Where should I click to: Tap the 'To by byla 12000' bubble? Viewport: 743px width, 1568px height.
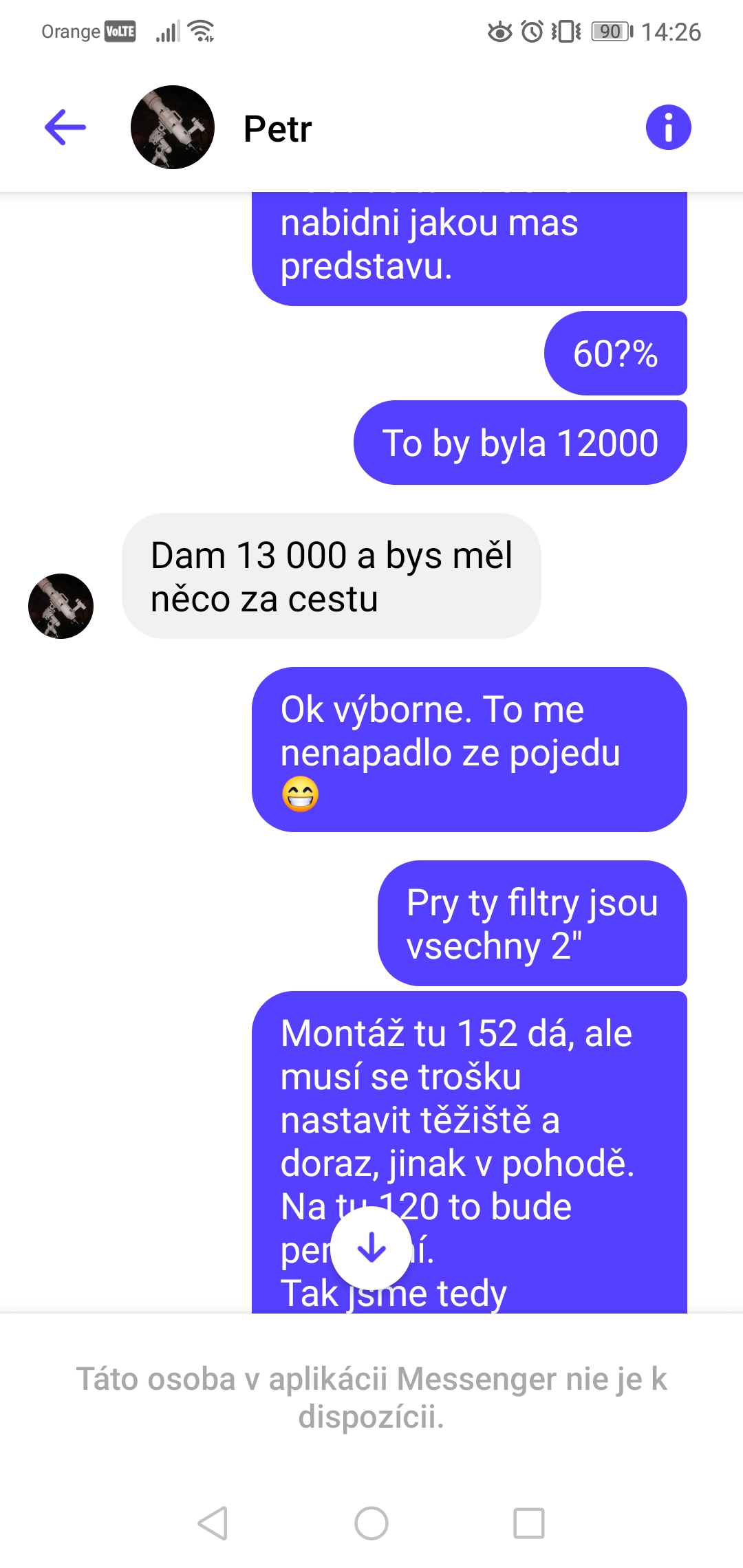click(x=519, y=443)
